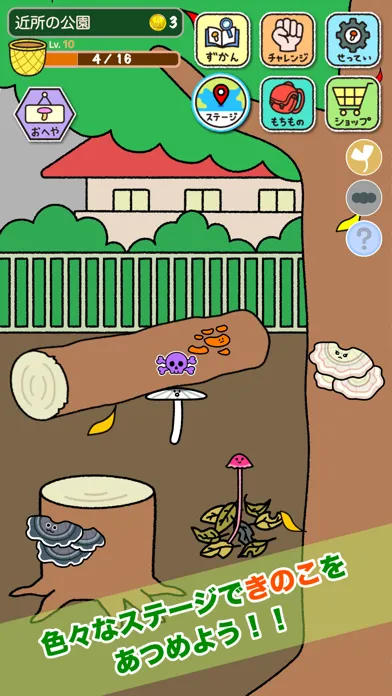Viewport: 392px width, 696px height.
Task: Open the question mark help button
Action: (x=364, y=238)
